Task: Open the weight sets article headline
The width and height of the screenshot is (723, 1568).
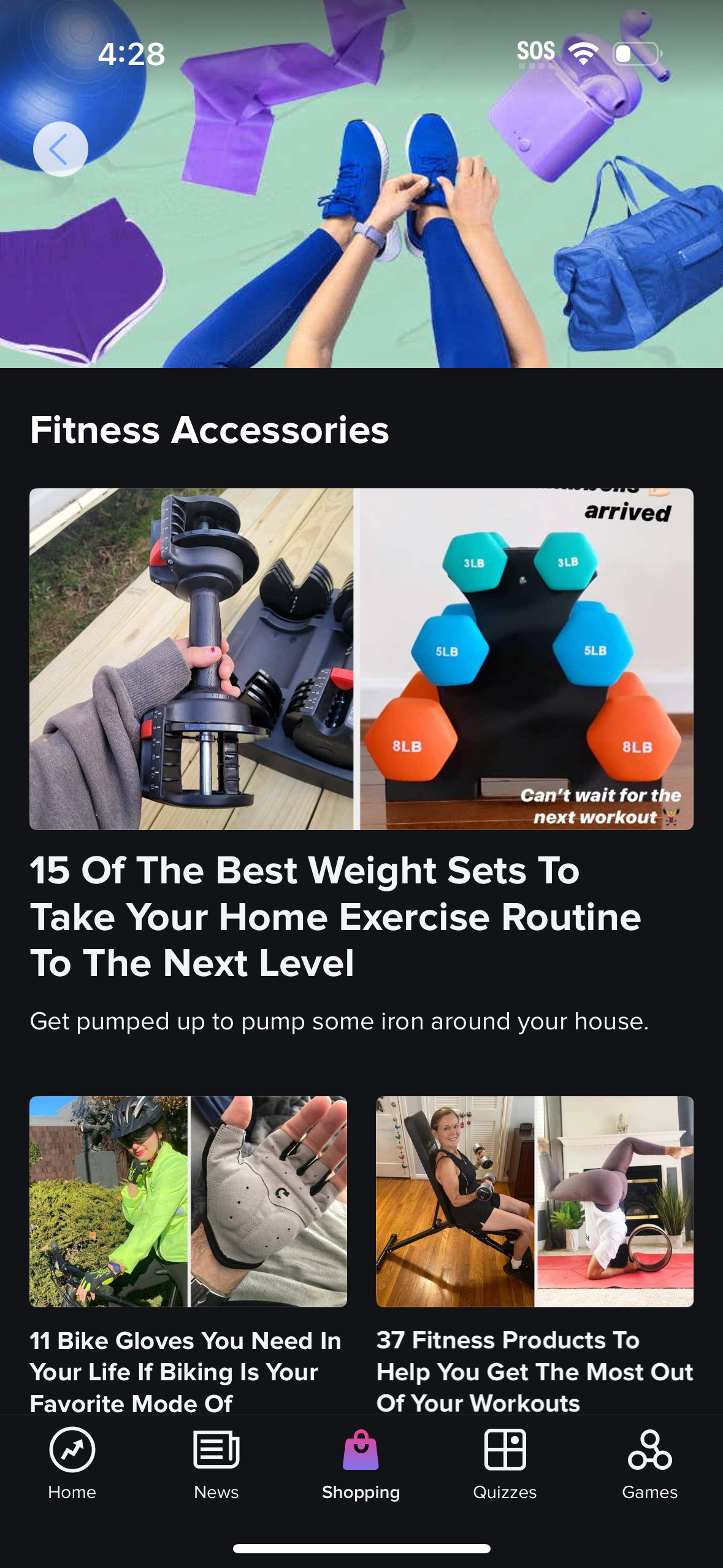Action: click(335, 917)
